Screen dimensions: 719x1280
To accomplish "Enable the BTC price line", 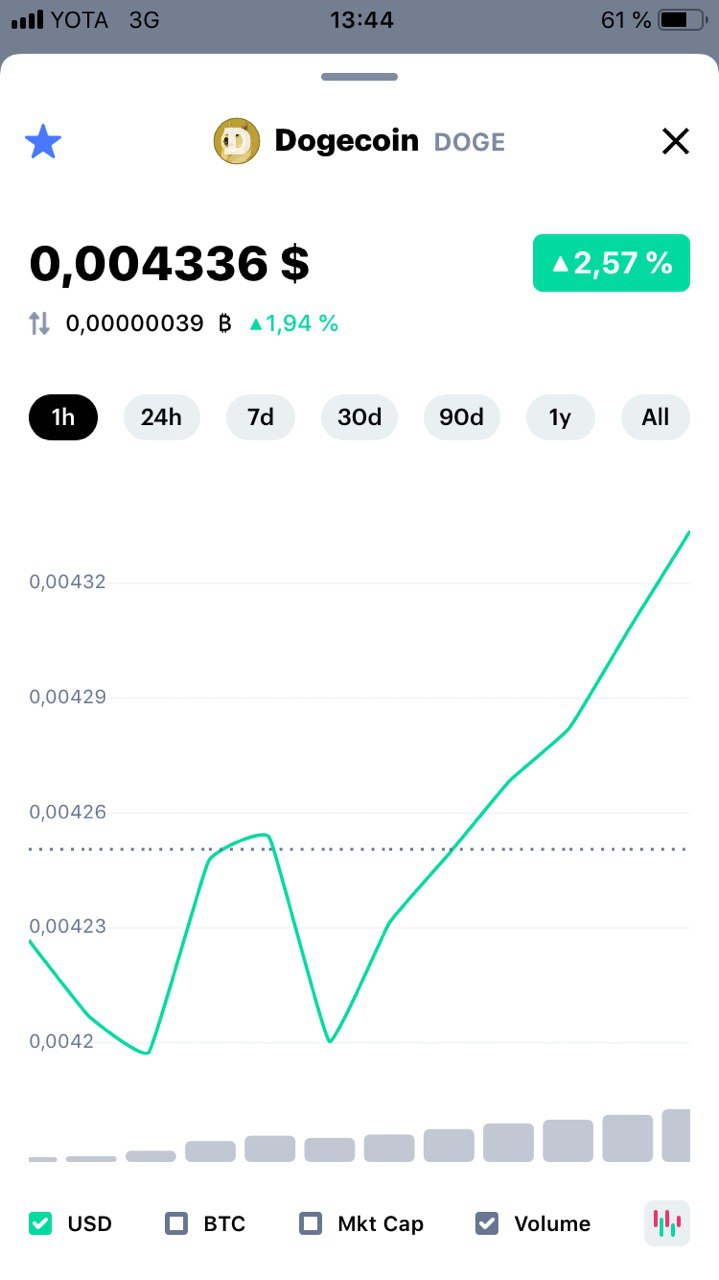I will pyautogui.click(x=176, y=1223).
